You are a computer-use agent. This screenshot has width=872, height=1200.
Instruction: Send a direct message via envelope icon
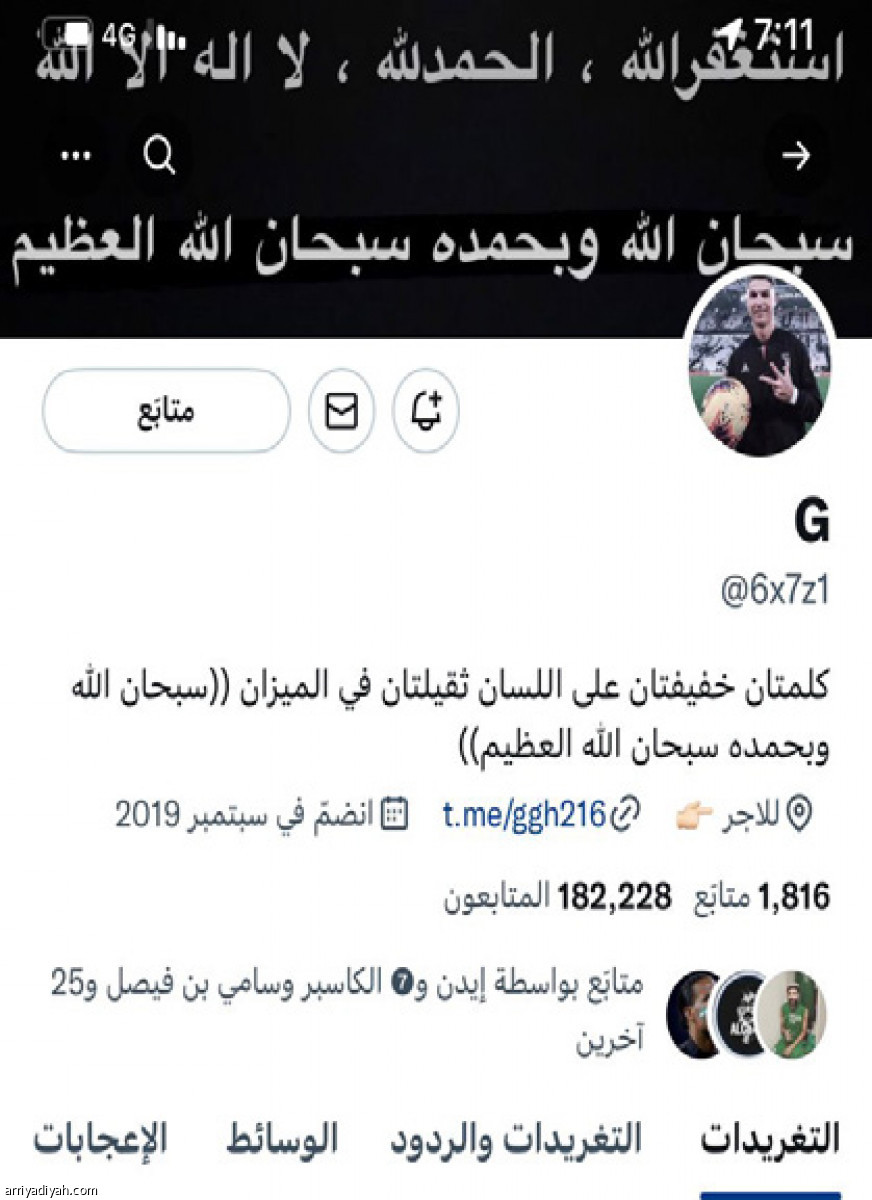click(342, 411)
